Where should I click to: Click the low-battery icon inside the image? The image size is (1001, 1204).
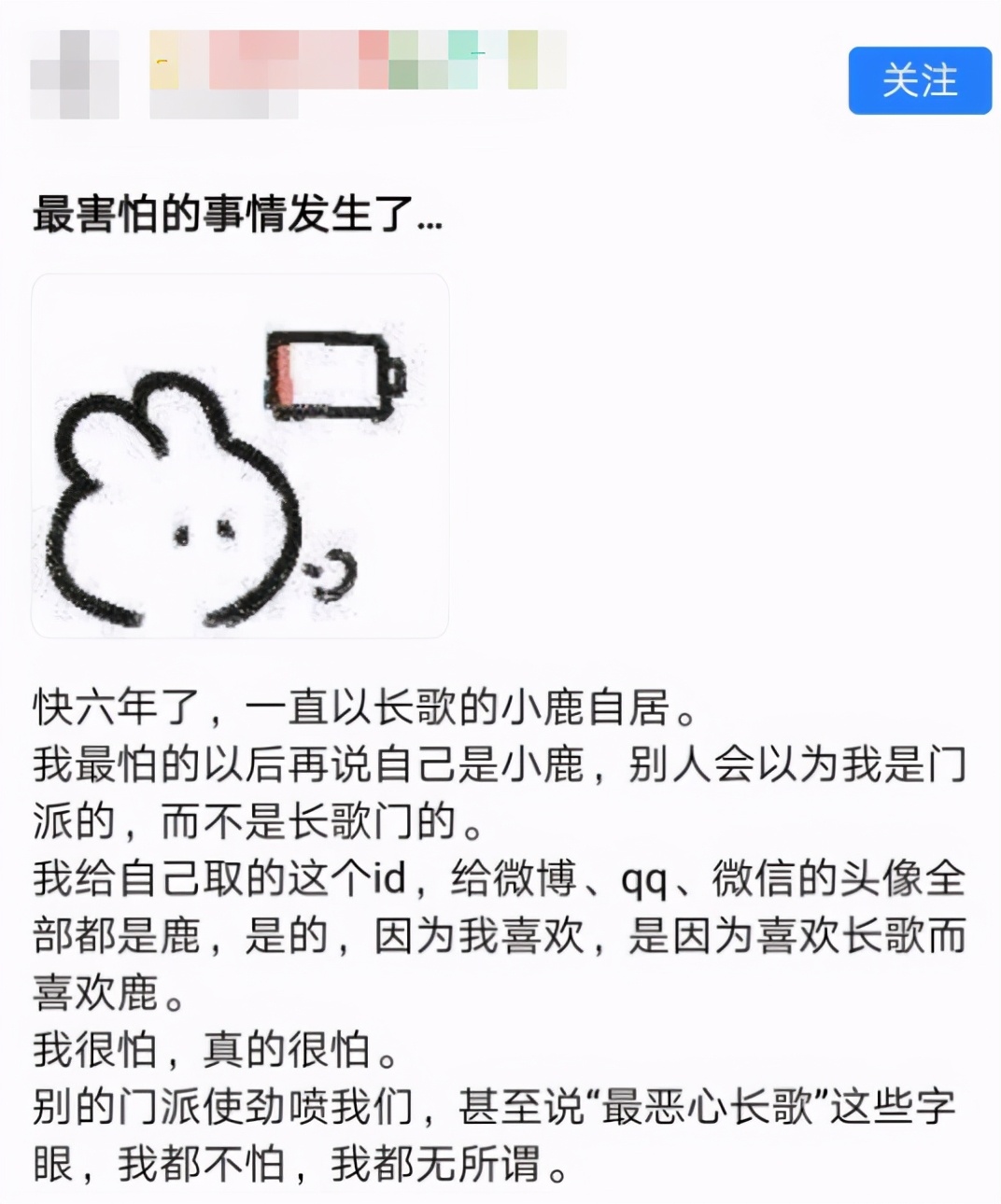point(331,373)
